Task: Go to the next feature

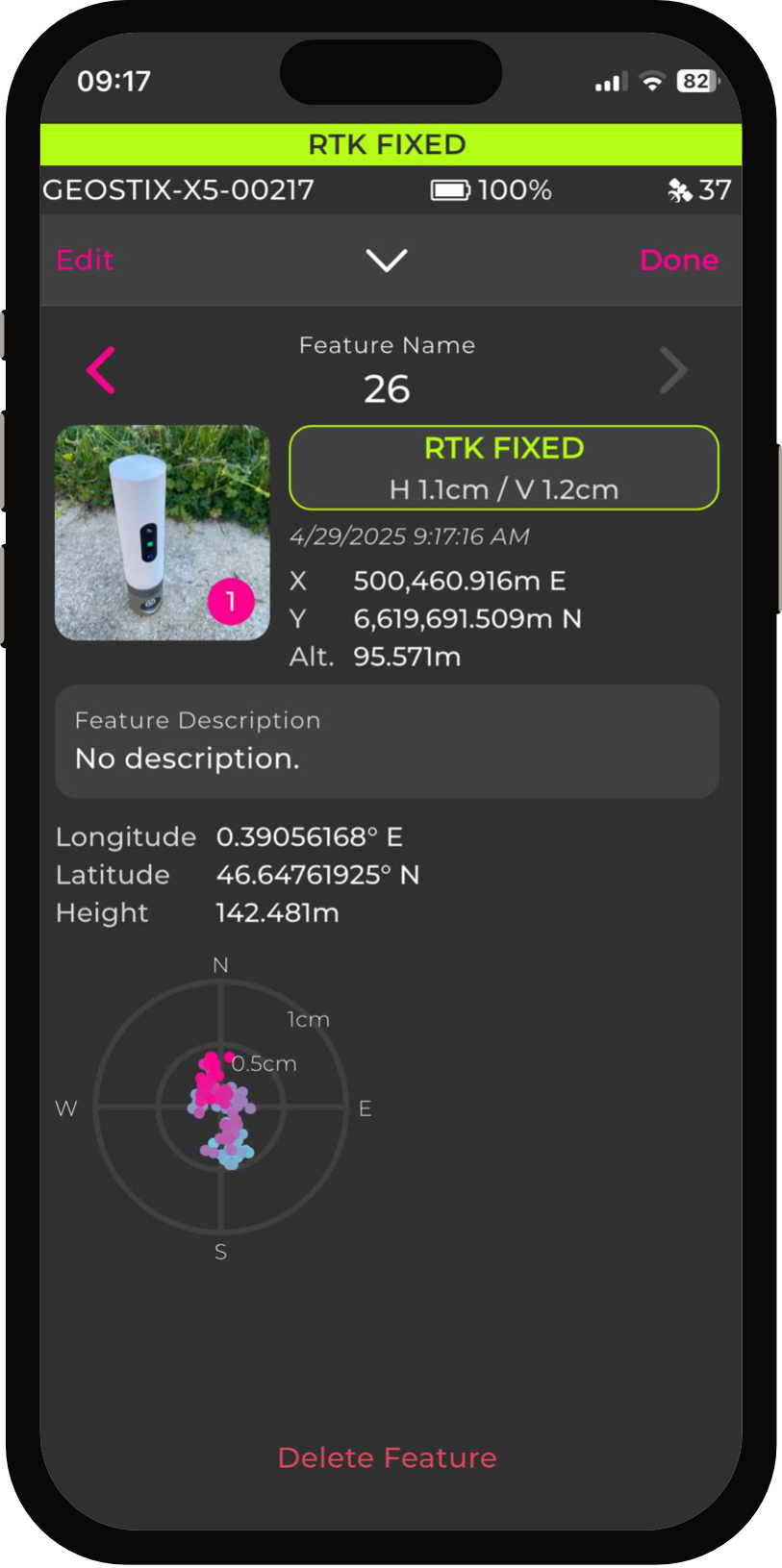Action: point(672,370)
